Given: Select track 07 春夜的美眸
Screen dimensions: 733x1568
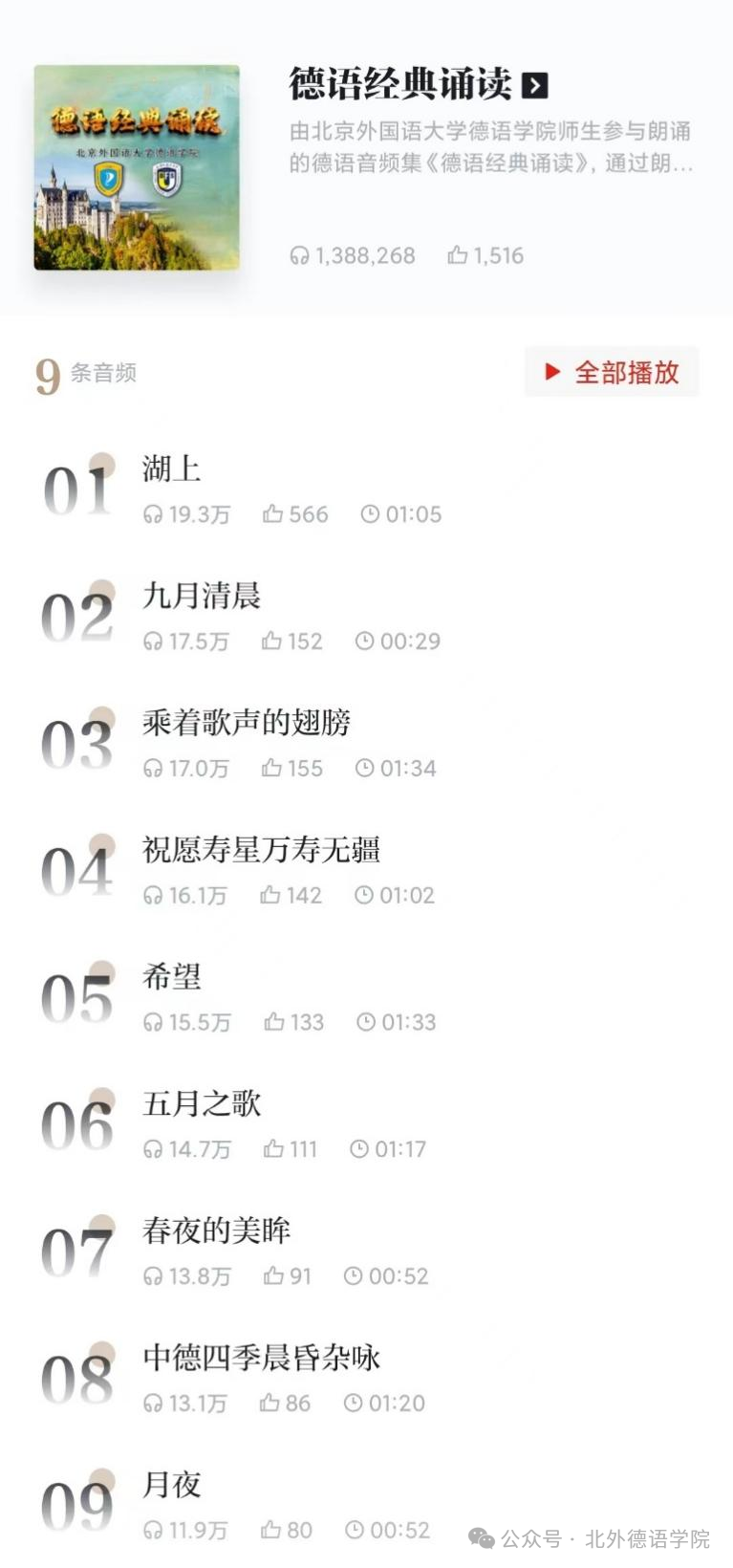Looking at the screenshot, I should click(x=216, y=1231).
